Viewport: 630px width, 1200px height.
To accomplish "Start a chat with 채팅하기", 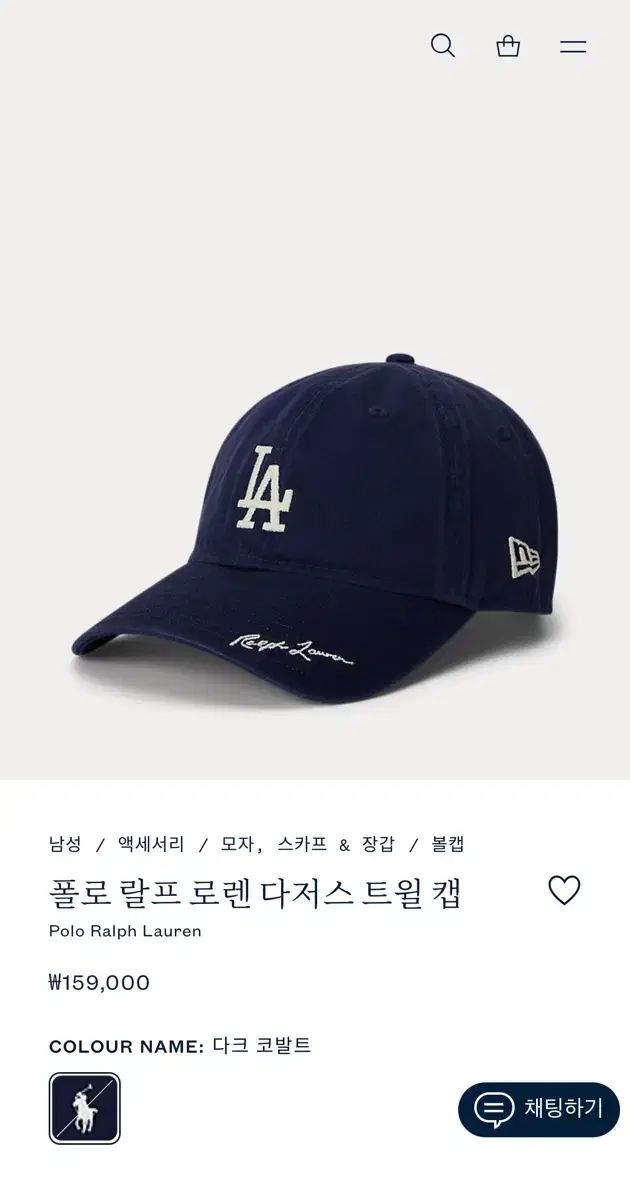I will coord(539,1109).
